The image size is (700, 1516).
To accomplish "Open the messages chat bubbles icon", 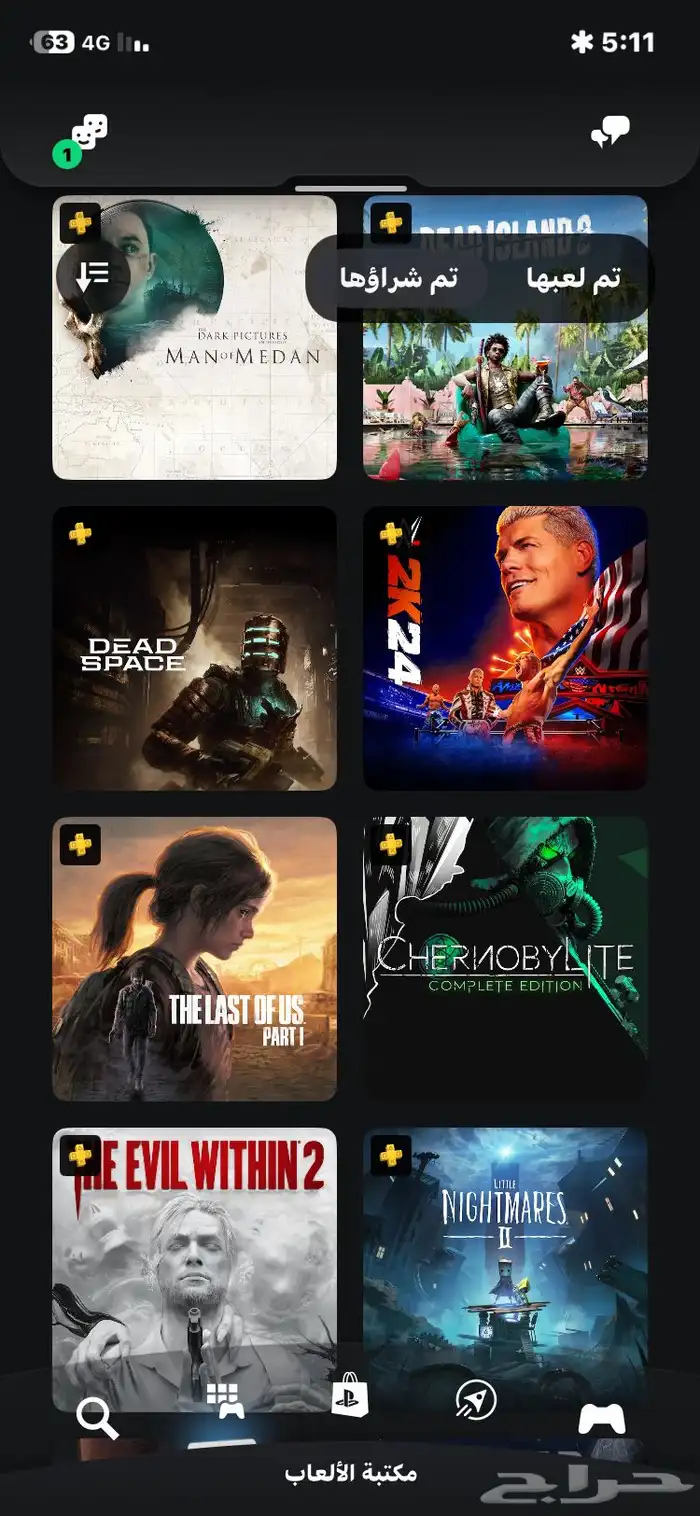I will [x=610, y=133].
